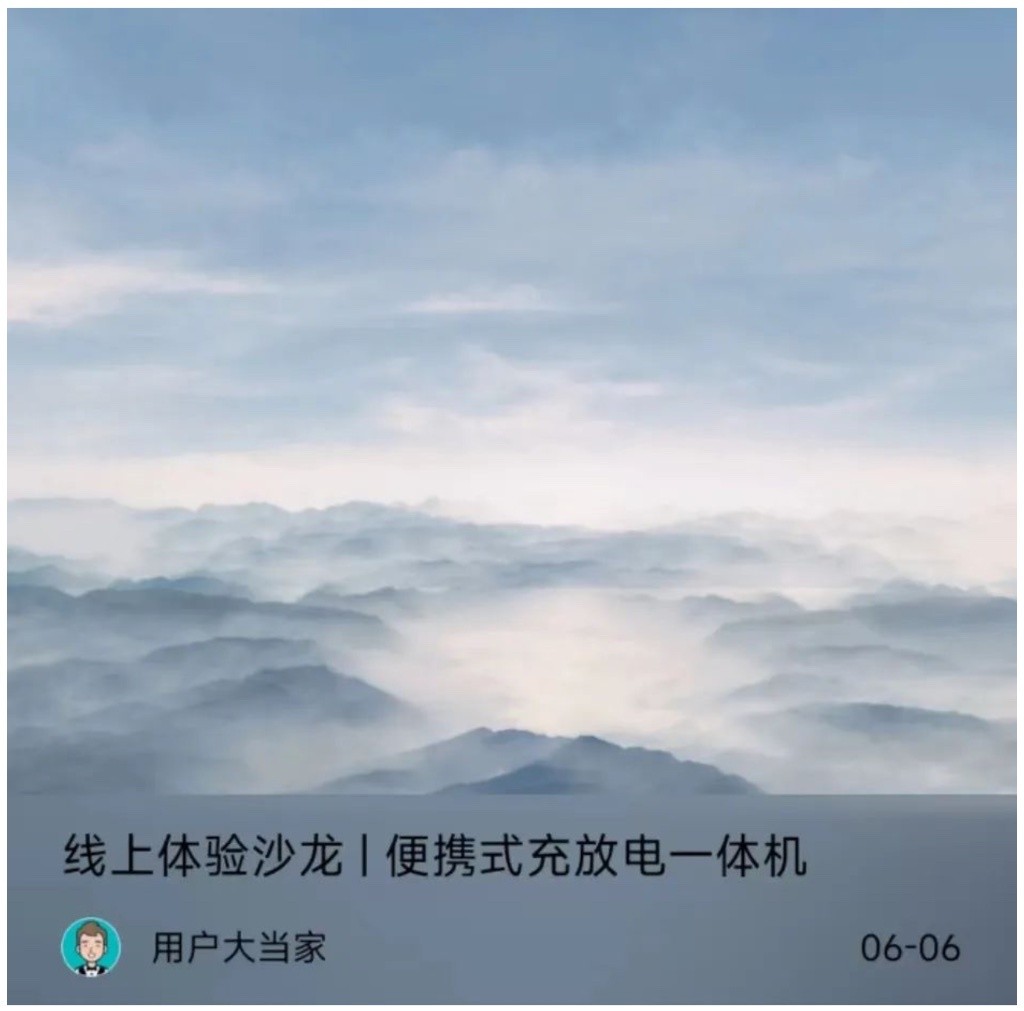Open the 用户大当家 author profile avatar
1024x1011 pixels.
91,946
